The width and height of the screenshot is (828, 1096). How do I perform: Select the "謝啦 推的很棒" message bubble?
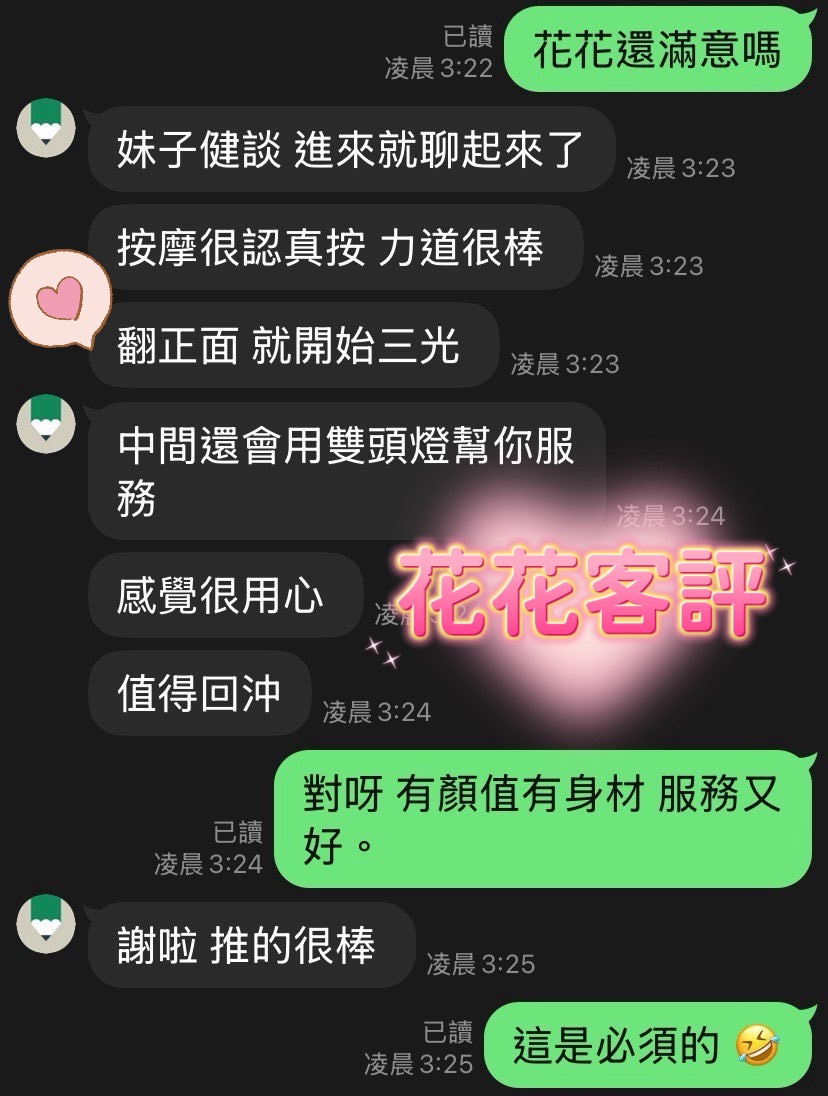pos(250,942)
